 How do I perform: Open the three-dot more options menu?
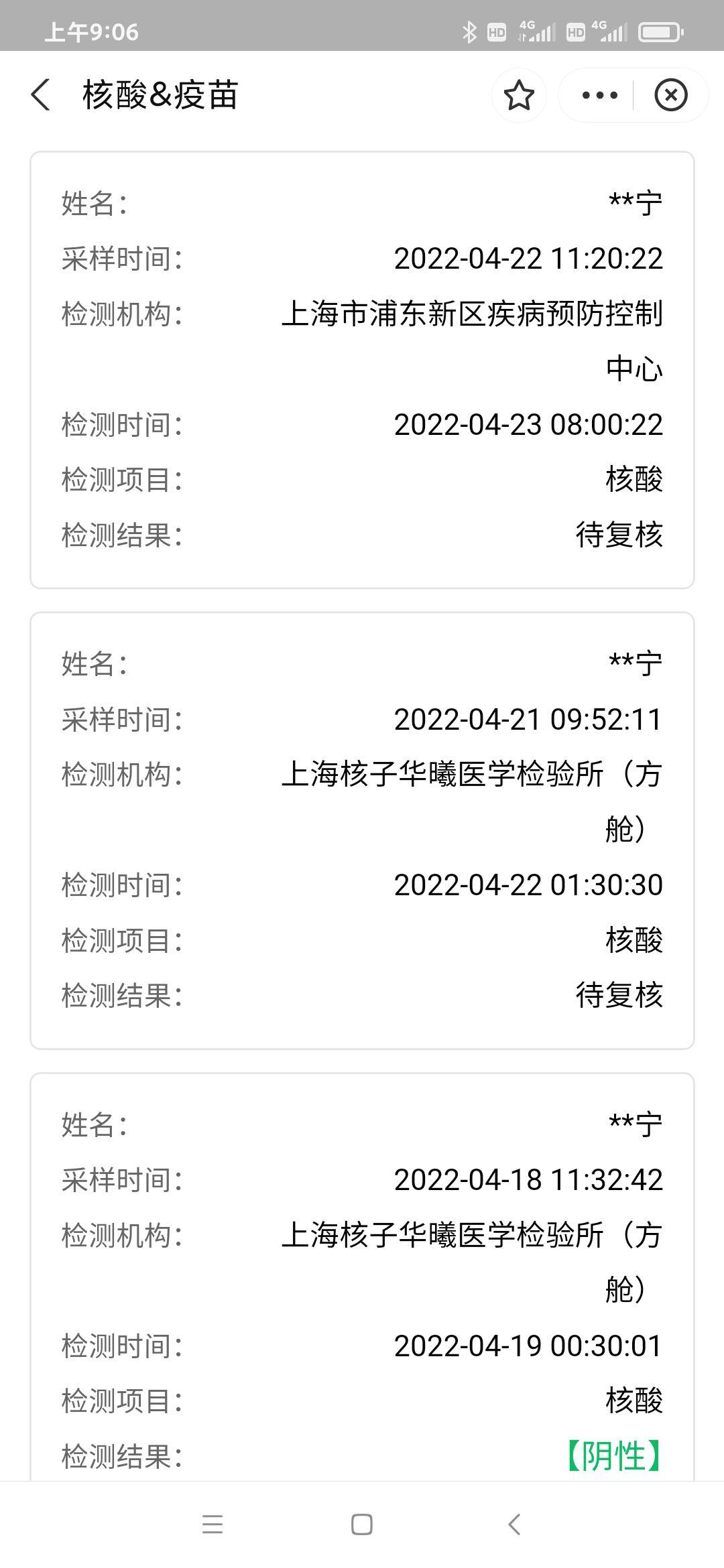point(599,95)
